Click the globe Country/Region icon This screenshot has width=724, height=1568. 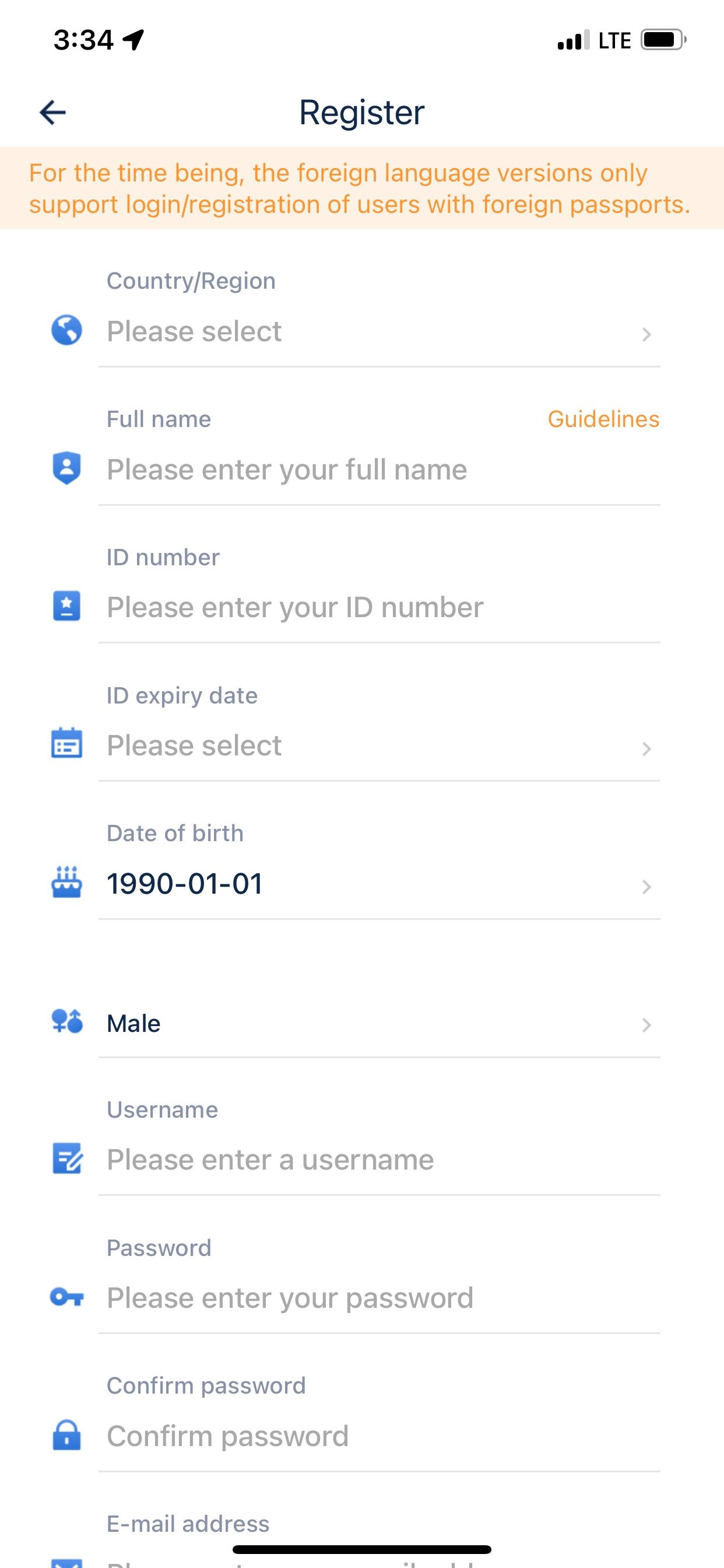pos(66,331)
